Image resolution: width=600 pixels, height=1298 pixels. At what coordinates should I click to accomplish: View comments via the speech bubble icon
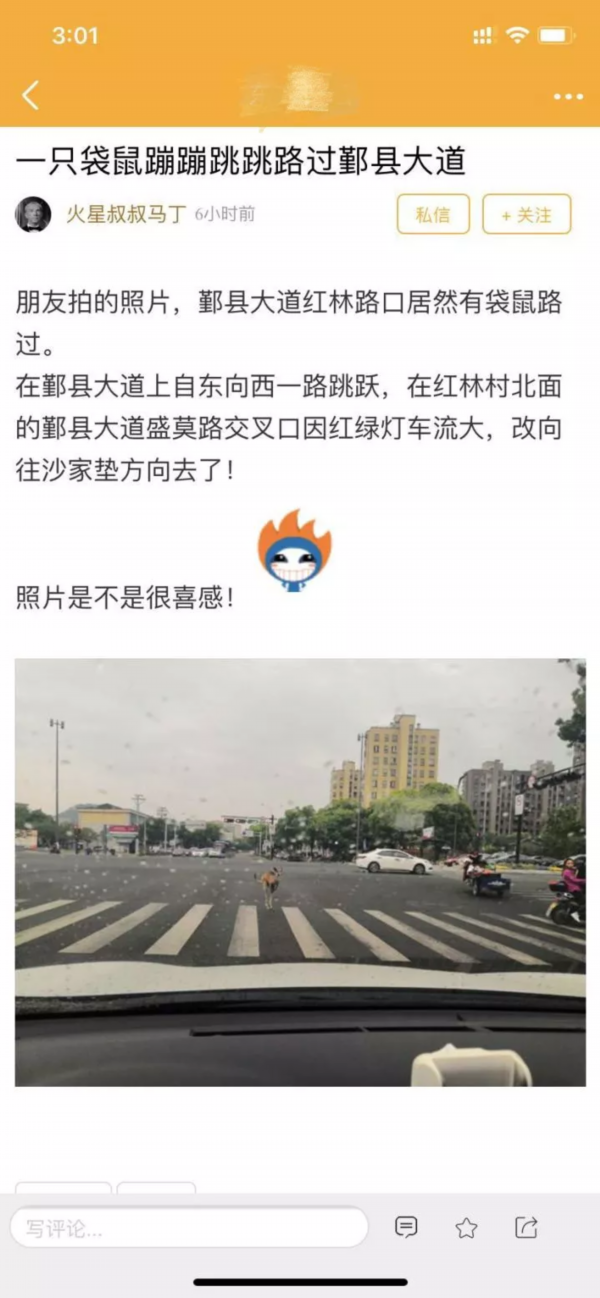tap(406, 1227)
